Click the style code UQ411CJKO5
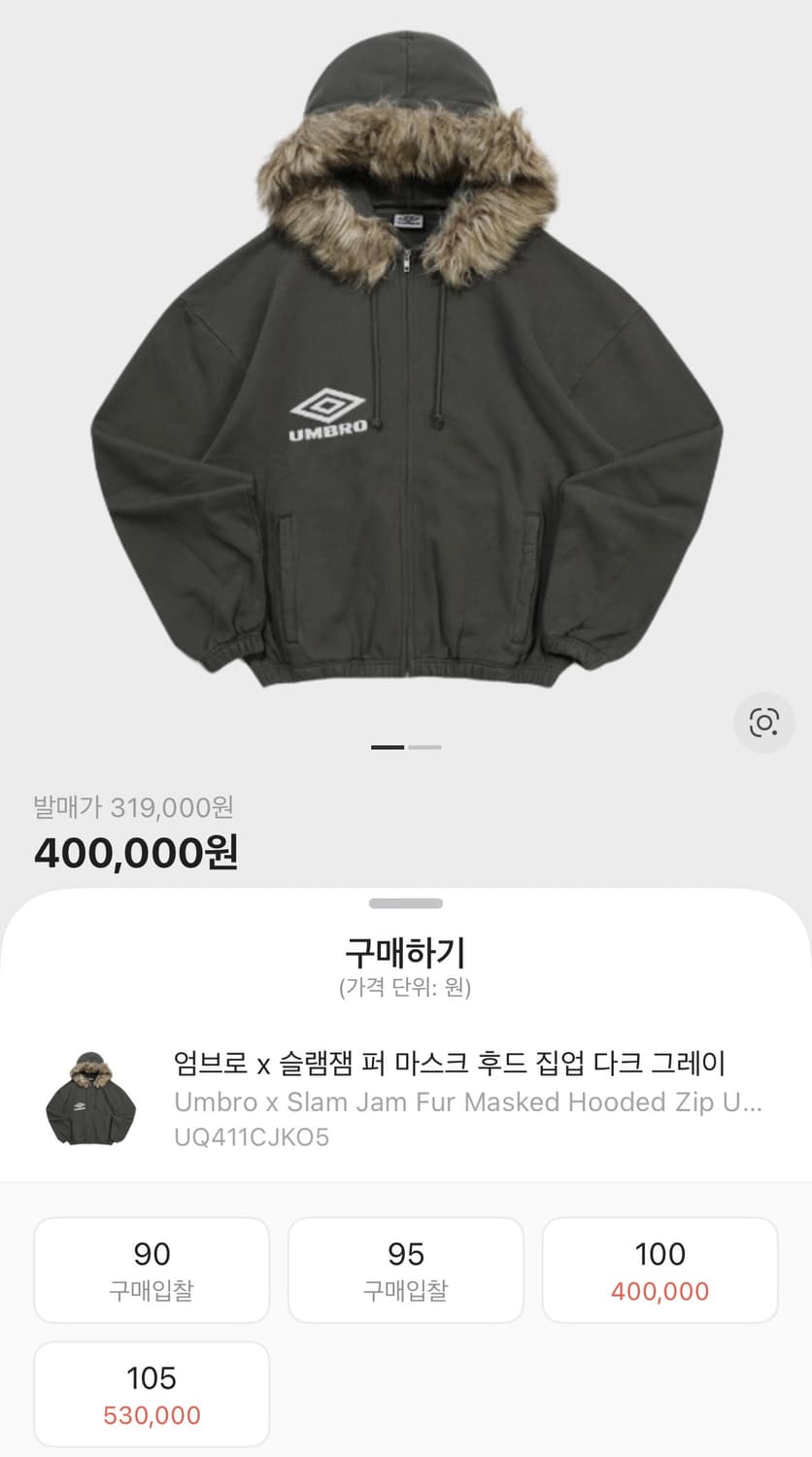Viewport: 812px width, 1457px height. click(254, 1136)
